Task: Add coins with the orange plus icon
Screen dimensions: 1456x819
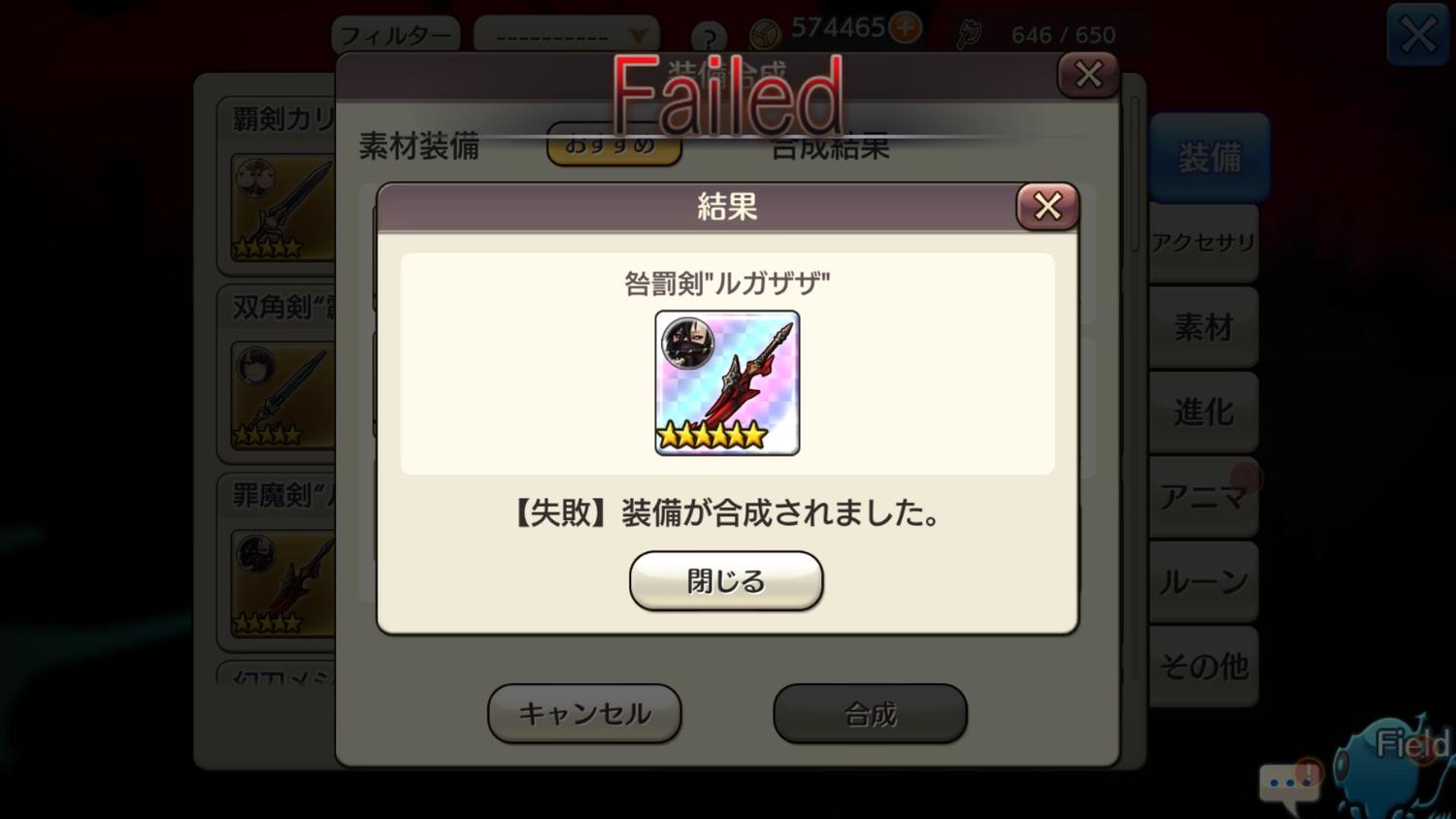Action: [x=905, y=27]
